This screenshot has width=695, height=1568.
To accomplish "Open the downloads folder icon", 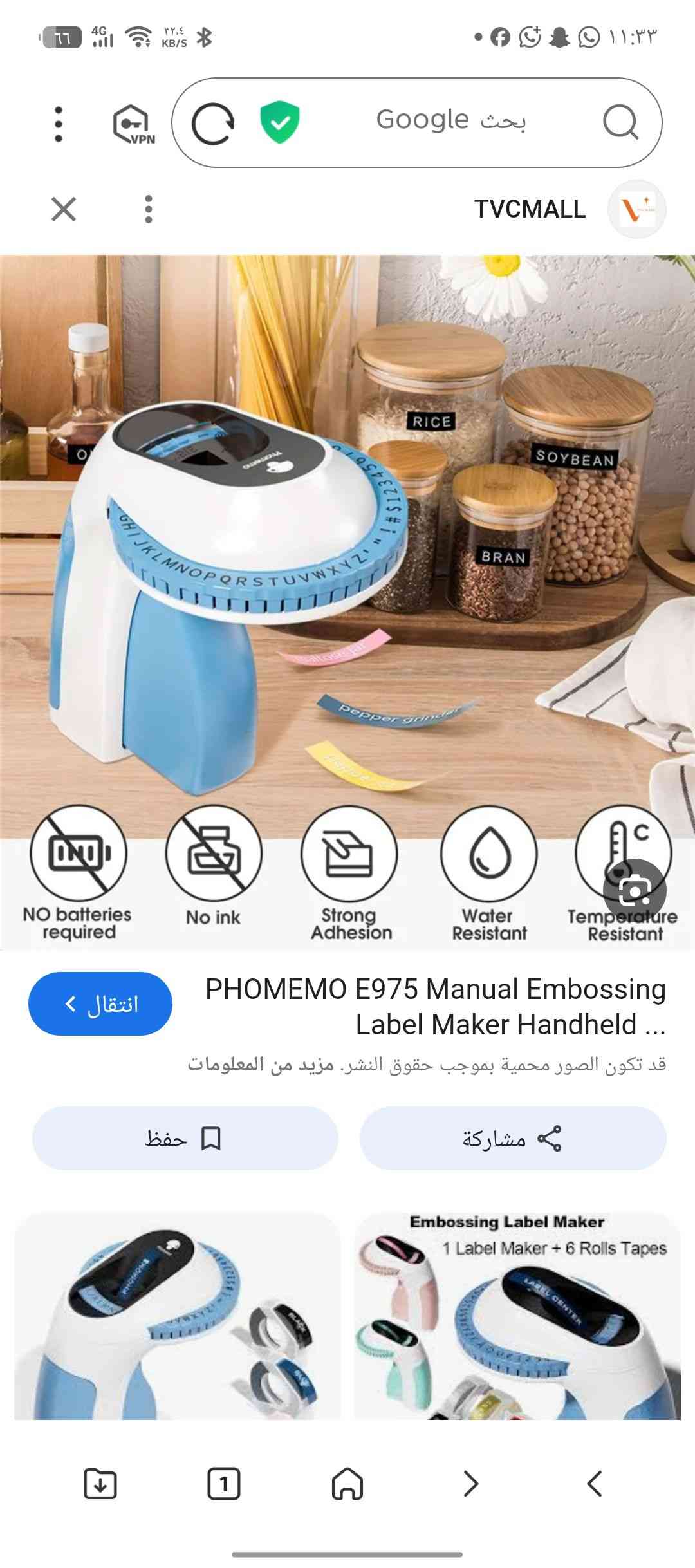I will click(x=100, y=1484).
